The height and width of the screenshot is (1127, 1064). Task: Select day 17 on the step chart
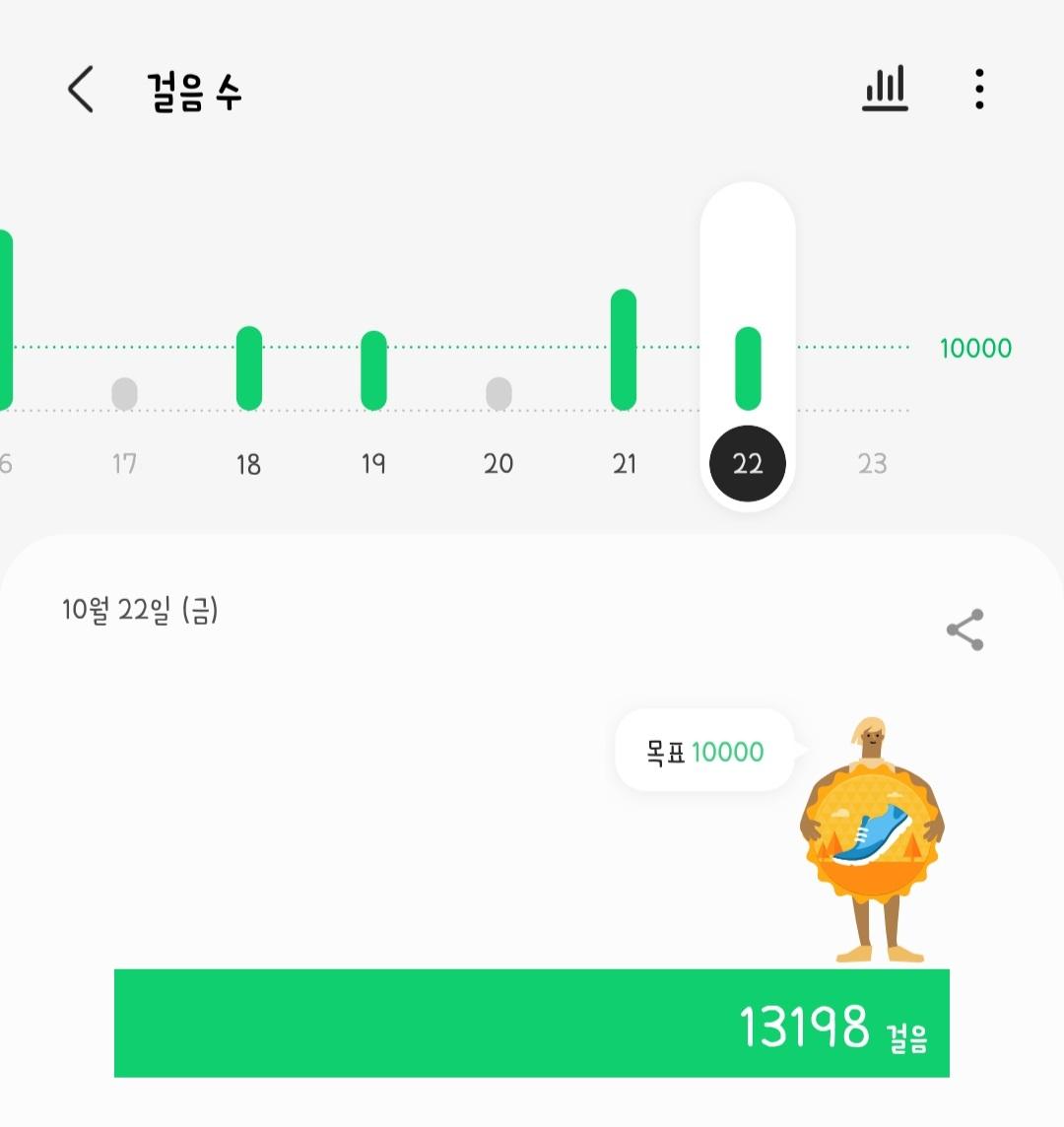click(x=124, y=463)
